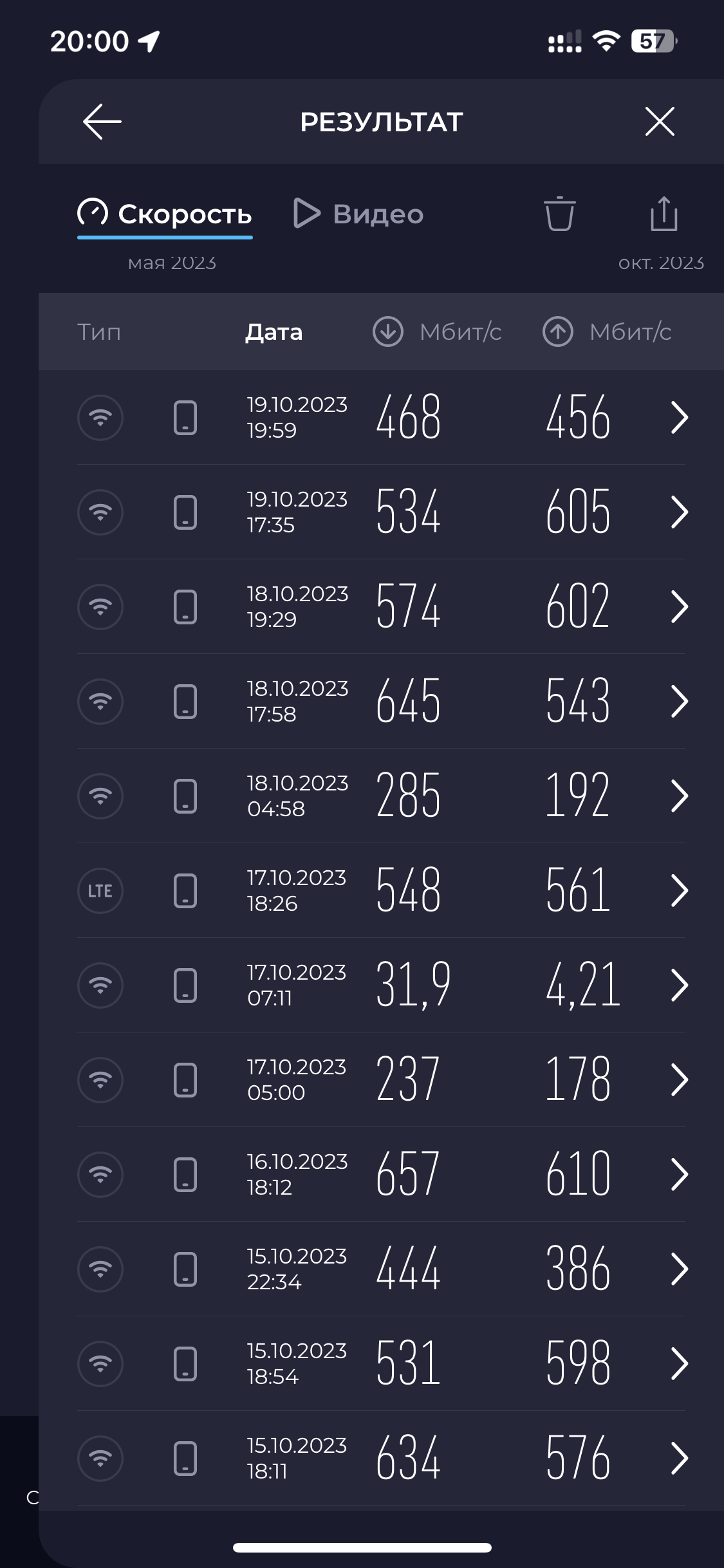724x1568 pixels.
Task: Sort results by Дата column
Action: point(274,332)
